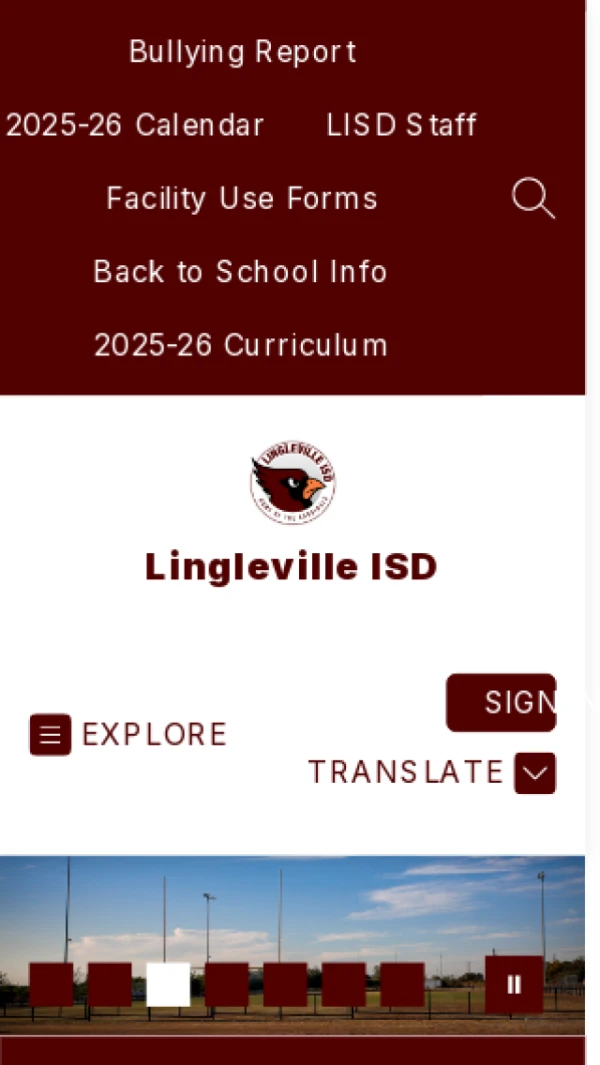This screenshot has height=1065, width=600.
Task: View the 2025-26 Calendar
Action: point(135,126)
